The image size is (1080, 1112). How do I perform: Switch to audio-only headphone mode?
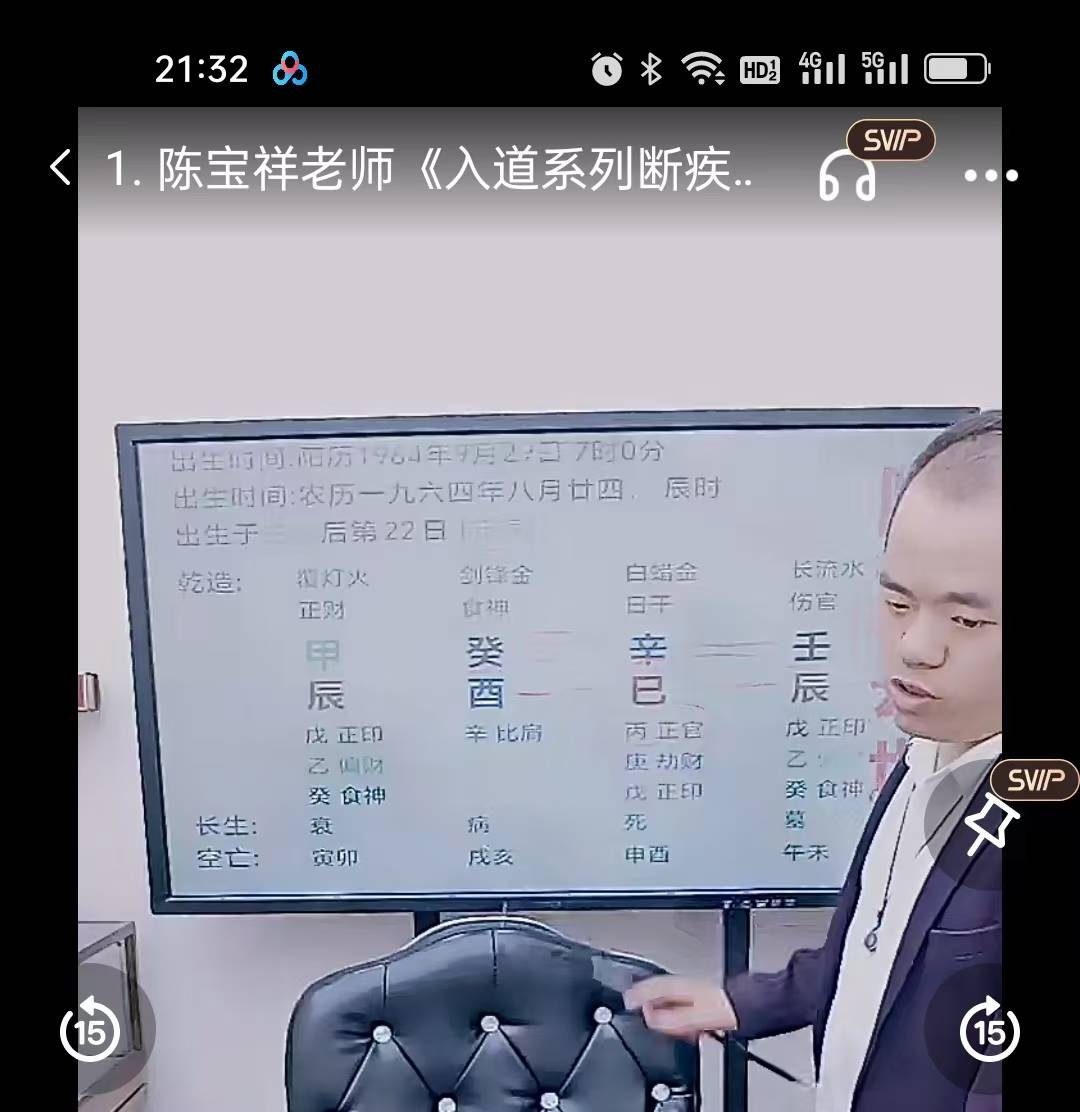click(x=848, y=178)
